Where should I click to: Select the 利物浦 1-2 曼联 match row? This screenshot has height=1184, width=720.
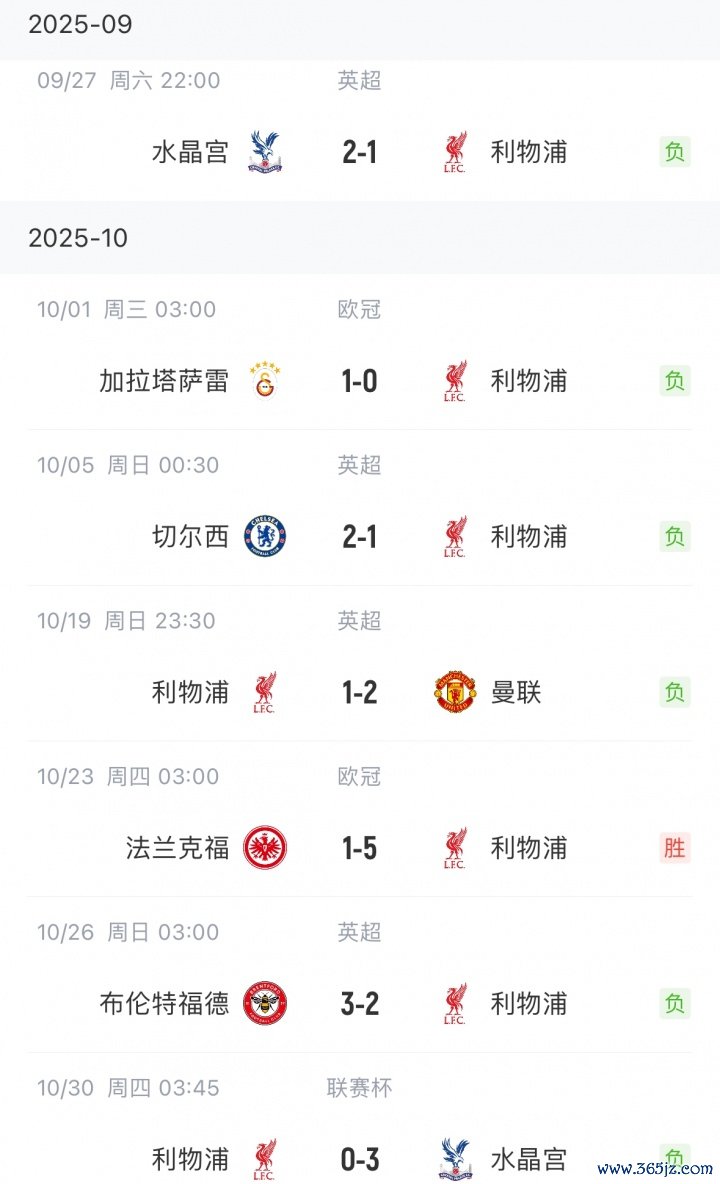pyautogui.click(x=359, y=692)
